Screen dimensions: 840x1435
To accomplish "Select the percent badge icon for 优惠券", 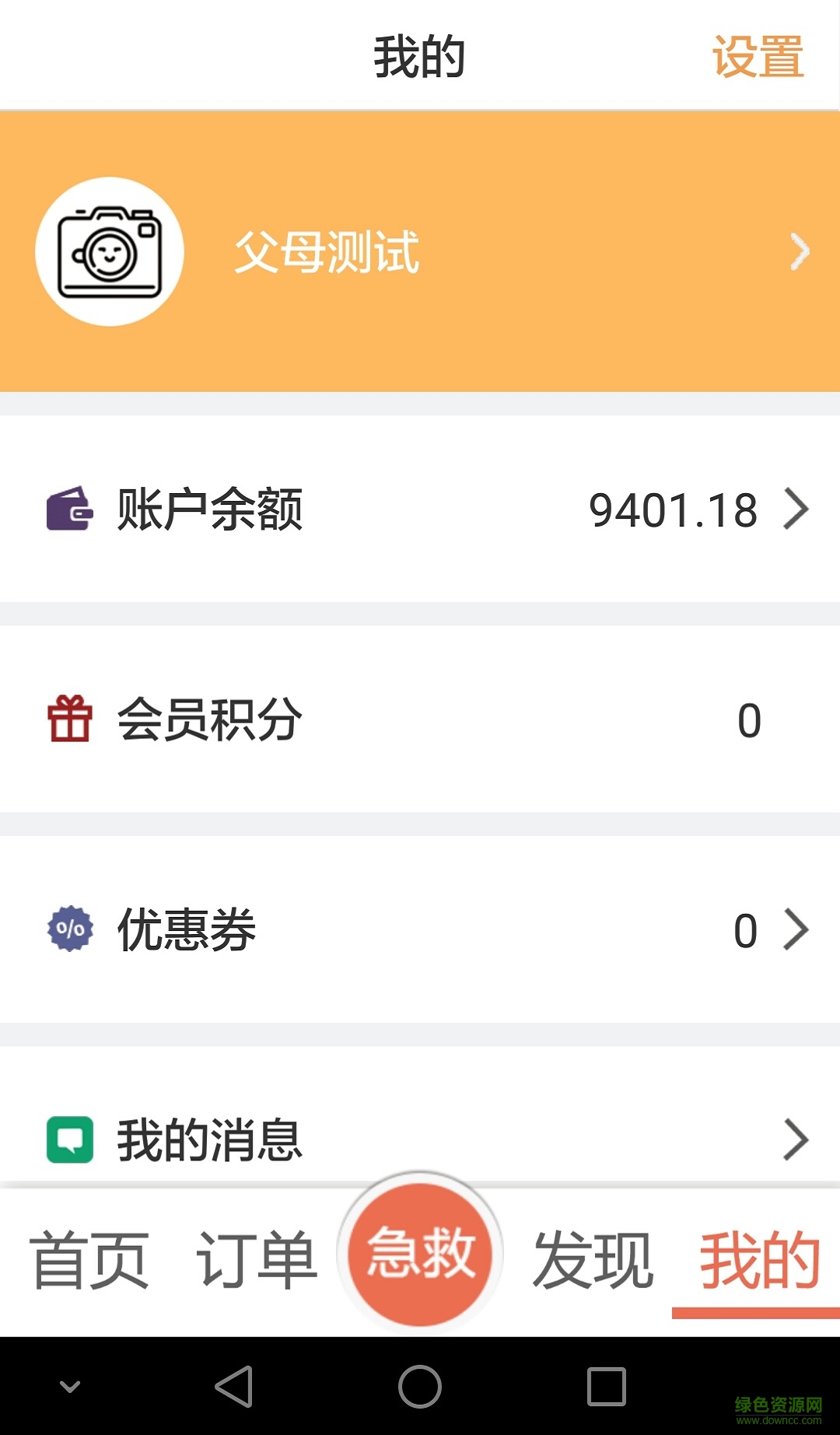I will 68,929.
